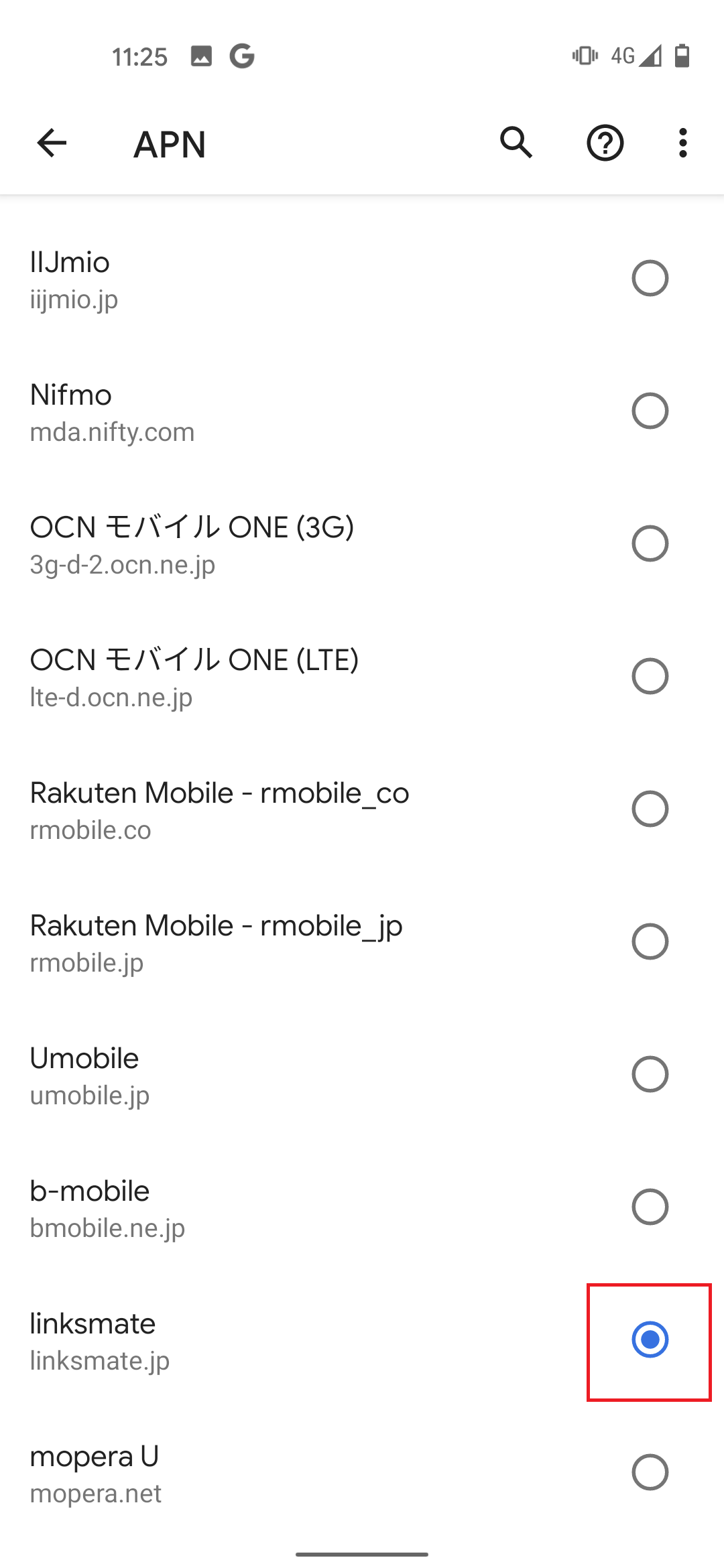Select the Nifmo radio button

(650, 411)
